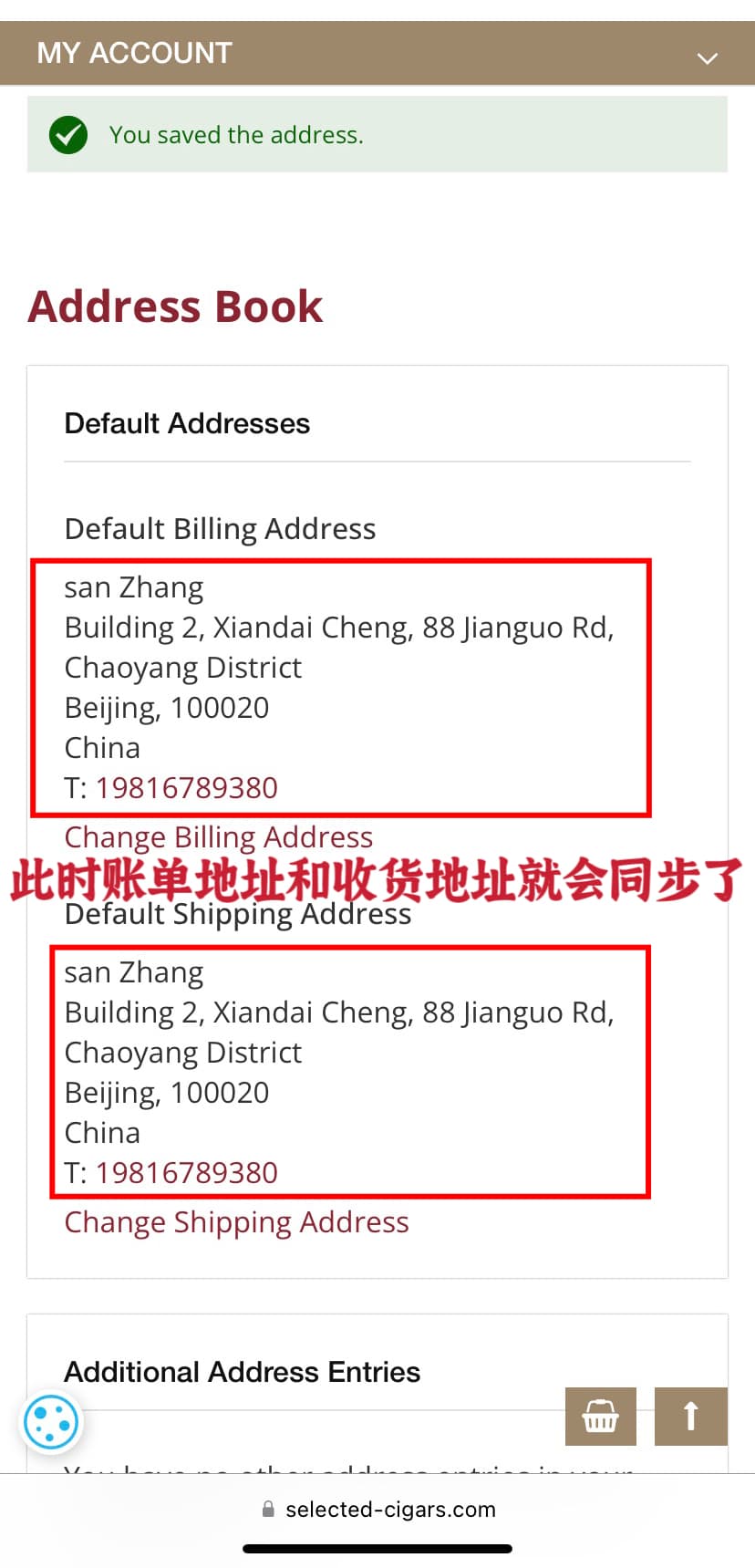The height and width of the screenshot is (1568, 755).
Task: Open Change Shipping Address link
Action: click(236, 1222)
